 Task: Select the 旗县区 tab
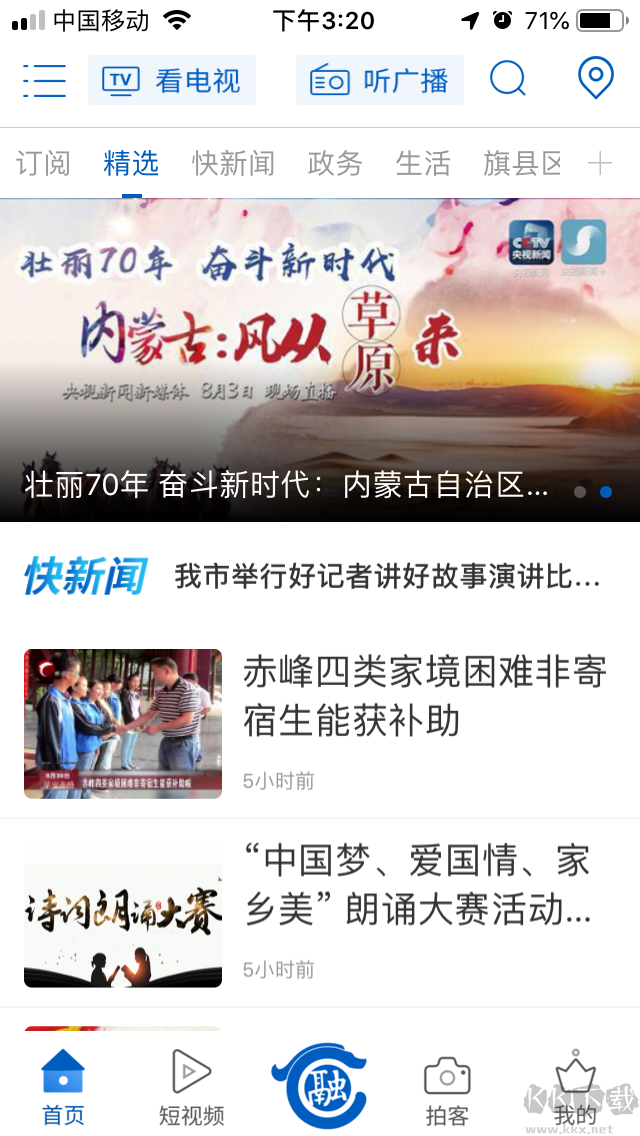(x=522, y=163)
